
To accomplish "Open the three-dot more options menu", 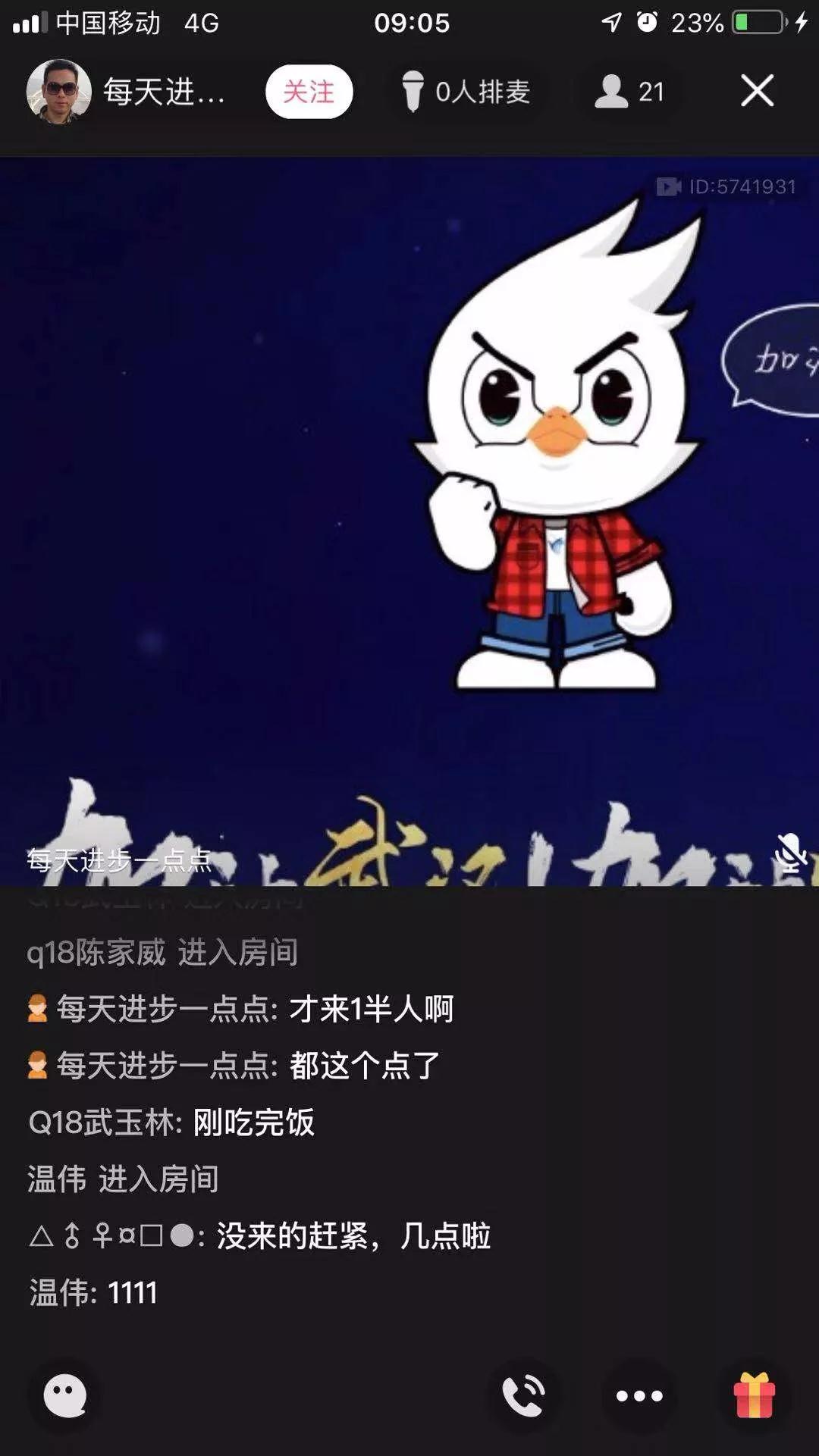I will pos(639,1395).
